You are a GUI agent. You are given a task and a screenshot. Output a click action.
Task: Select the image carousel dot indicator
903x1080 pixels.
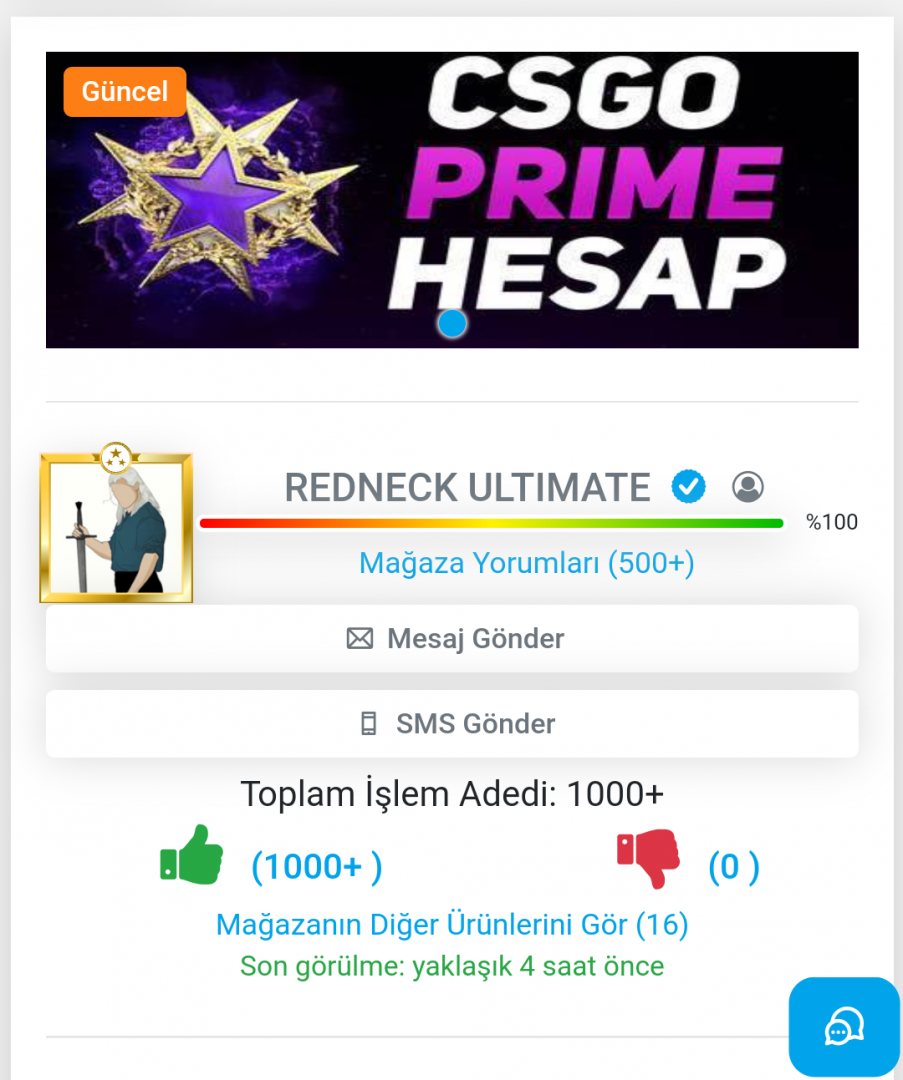click(453, 323)
